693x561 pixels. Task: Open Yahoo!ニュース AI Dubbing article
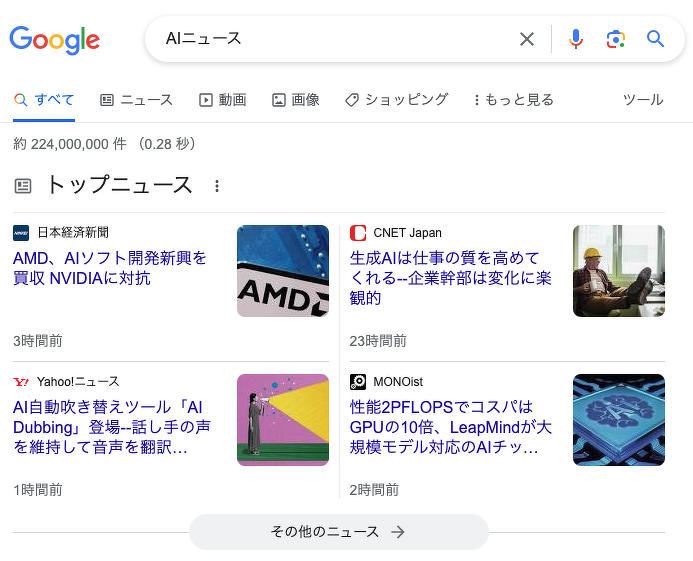click(110, 427)
